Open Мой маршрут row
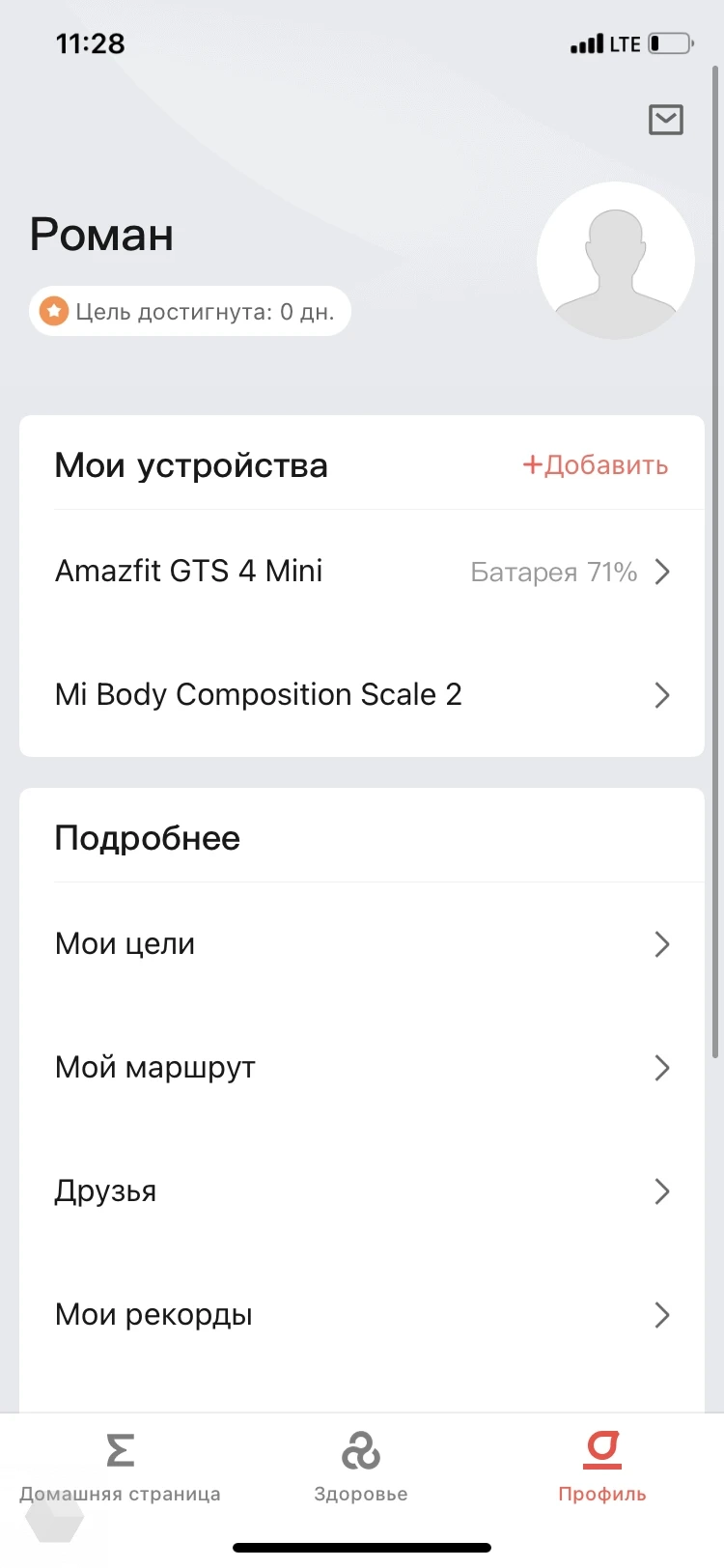The width and height of the screenshot is (724, 1568). coord(361,1068)
